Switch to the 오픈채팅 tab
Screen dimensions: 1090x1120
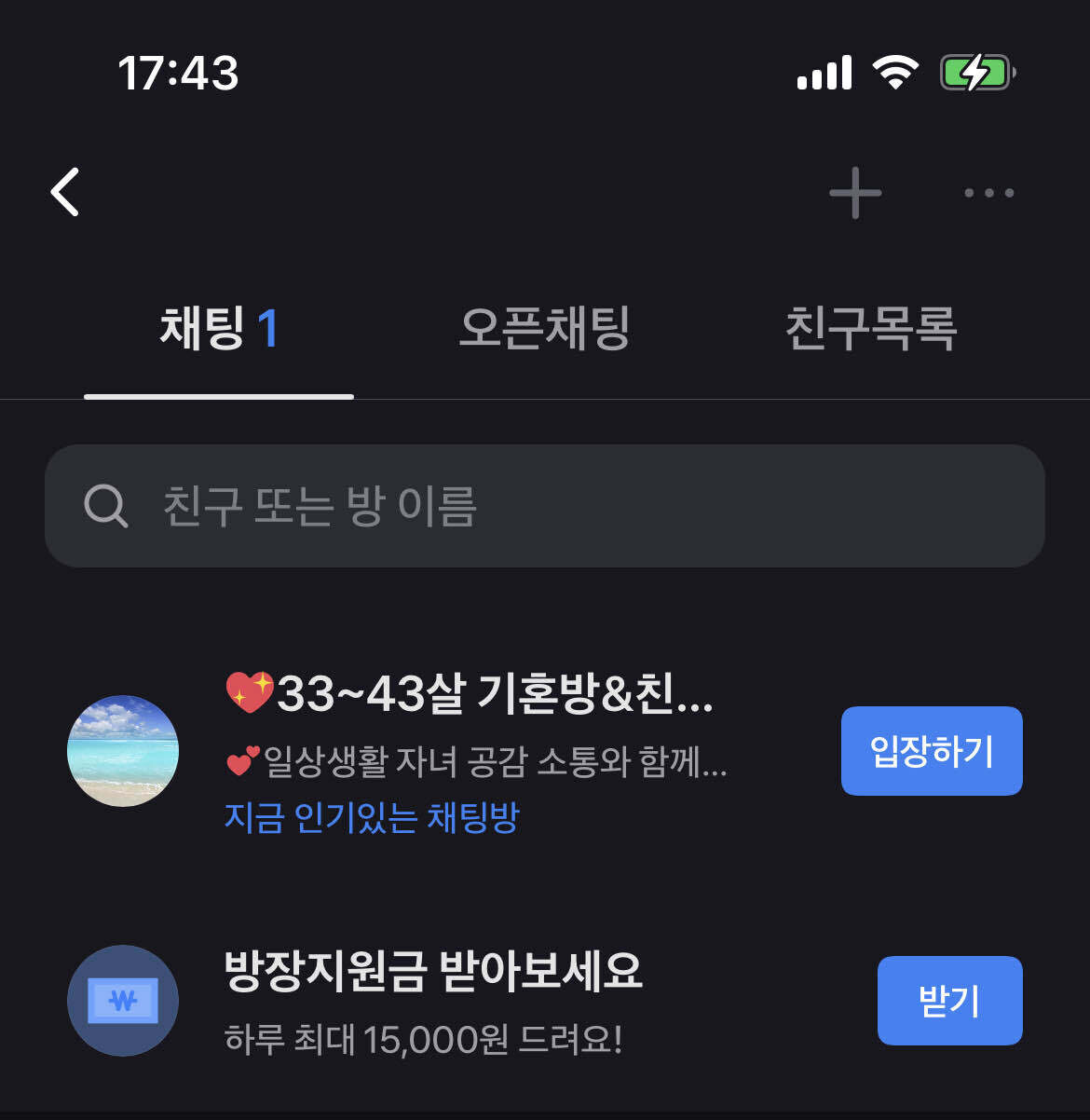point(544,328)
